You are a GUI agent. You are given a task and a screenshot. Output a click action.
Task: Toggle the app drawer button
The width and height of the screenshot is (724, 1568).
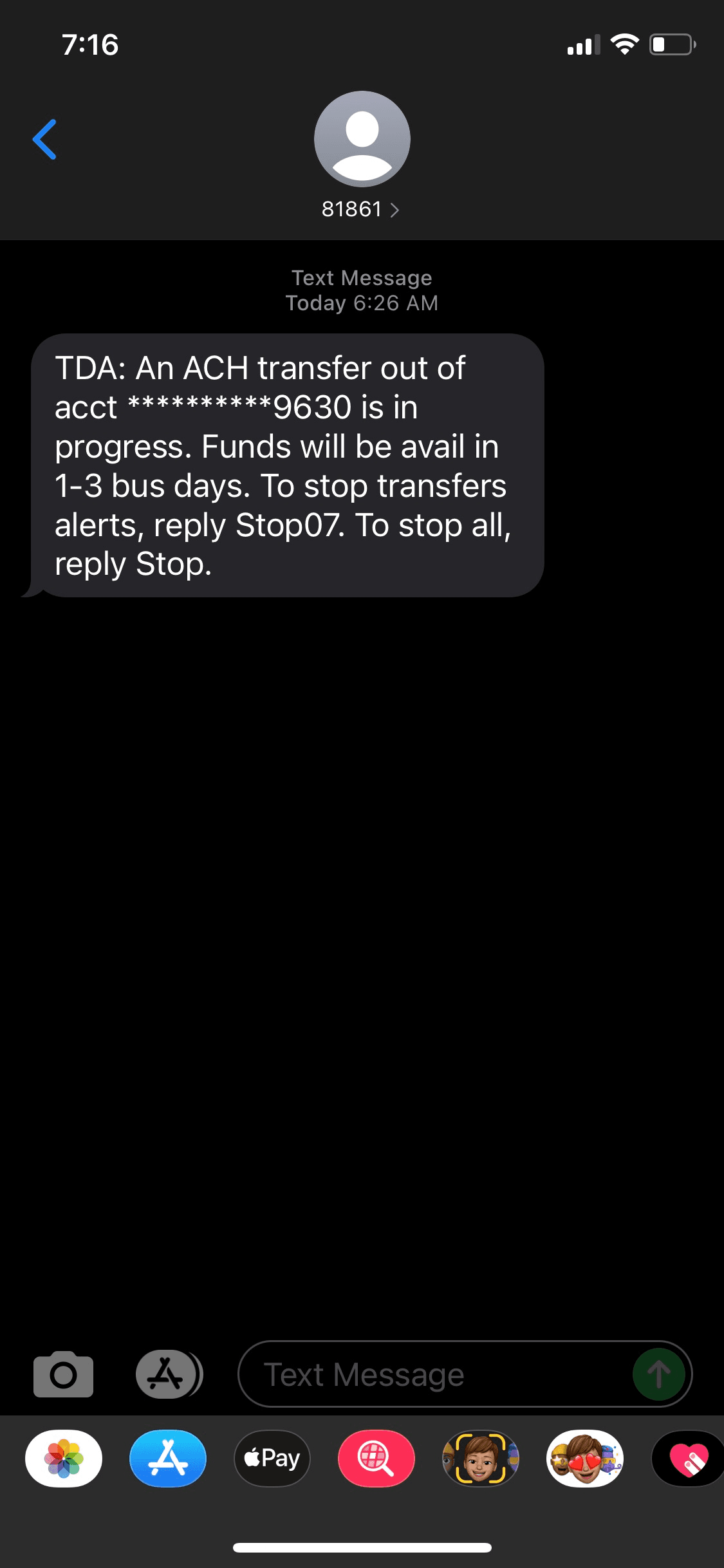click(x=169, y=1374)
